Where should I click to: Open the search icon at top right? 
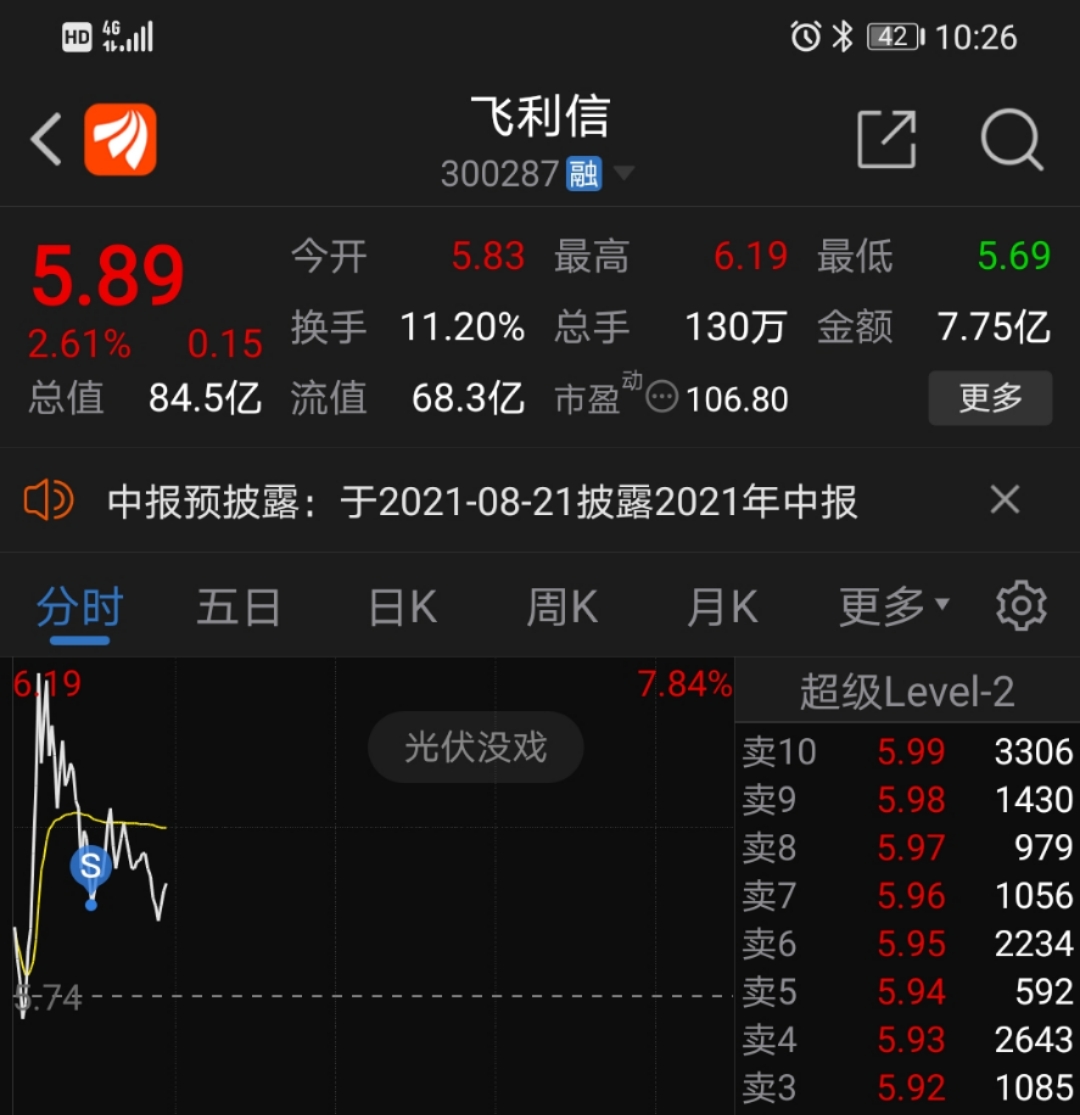pos(1013,140)
